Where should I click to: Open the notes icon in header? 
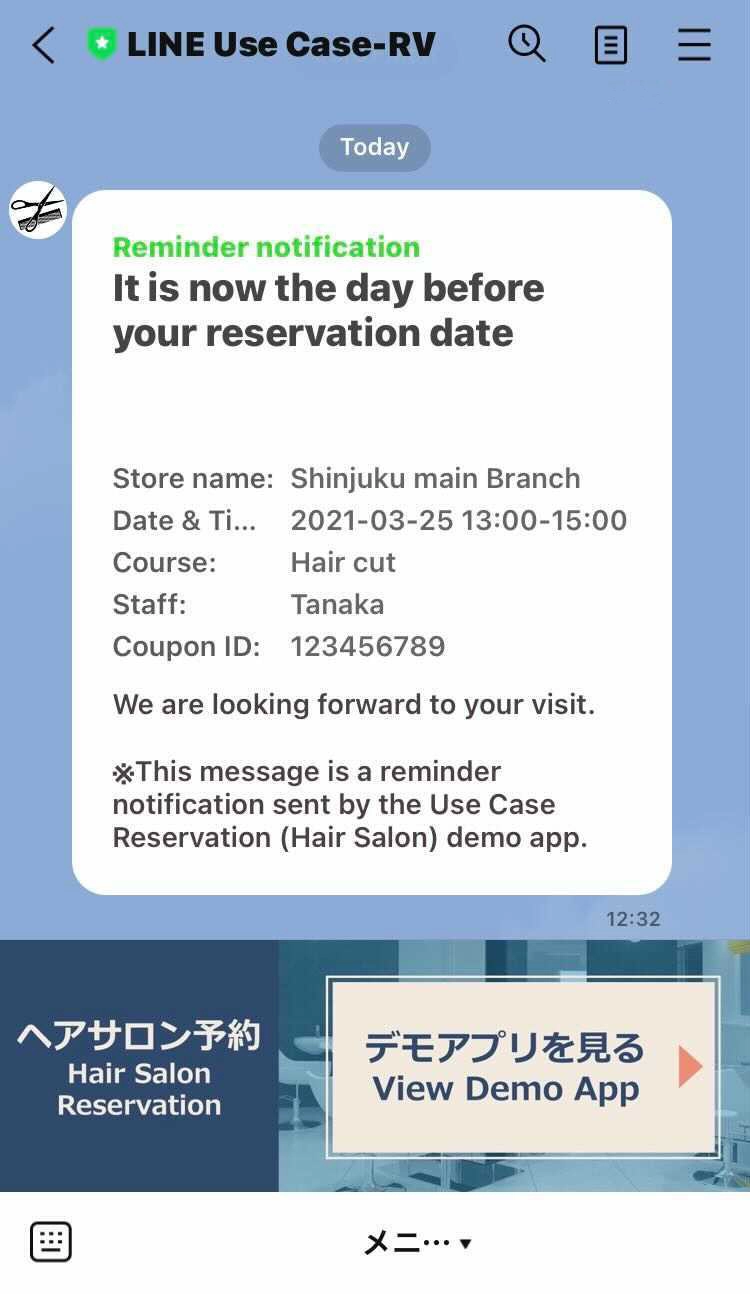pyautogui.click(x=610, y=45)
